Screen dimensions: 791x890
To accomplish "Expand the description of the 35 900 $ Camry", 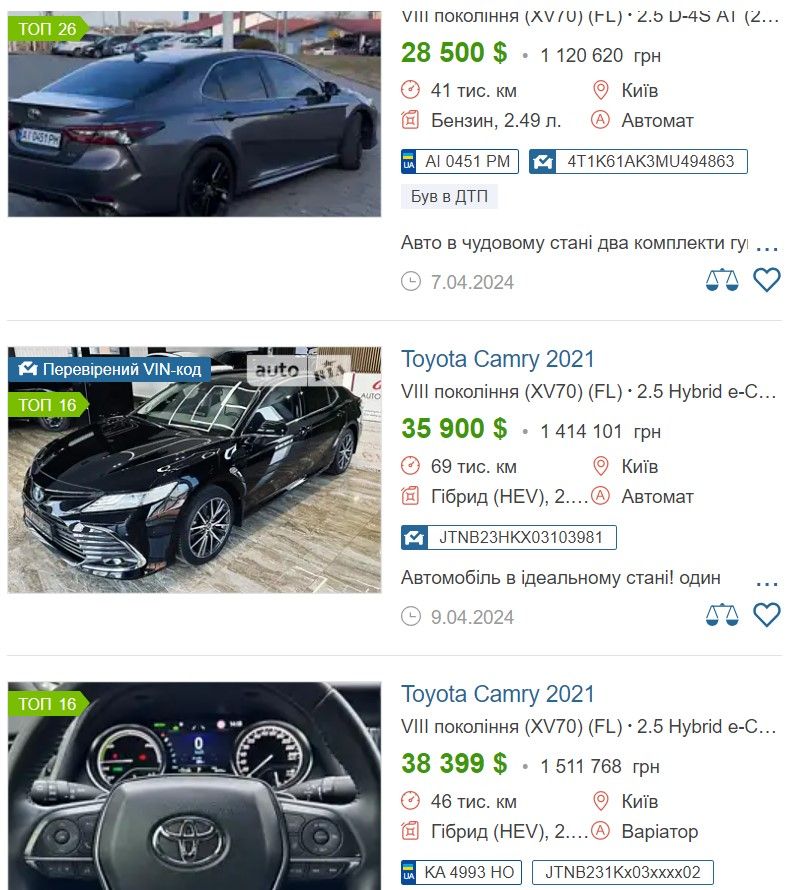I will pos(766,582).
